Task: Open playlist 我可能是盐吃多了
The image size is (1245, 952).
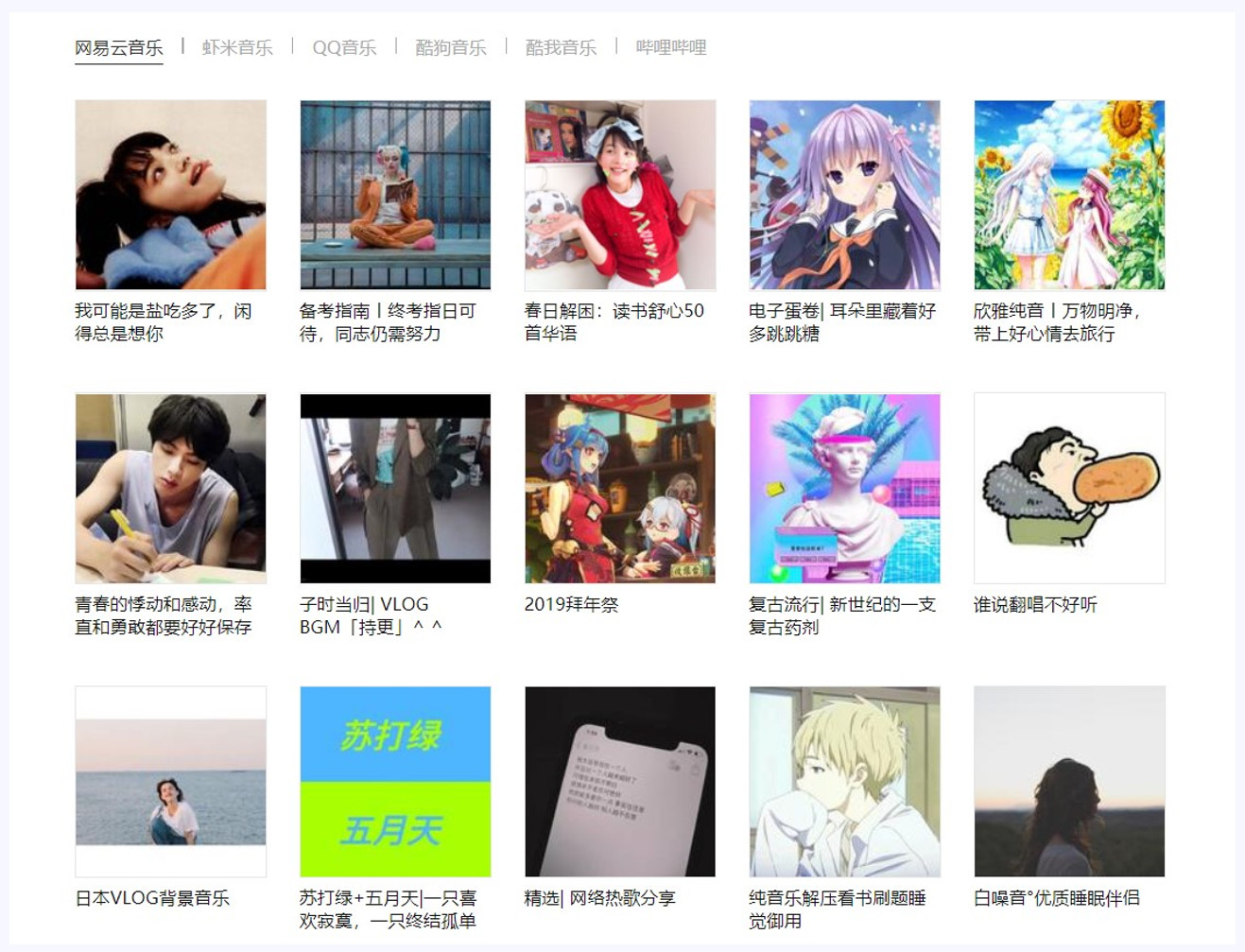Action: coord(170,195)
